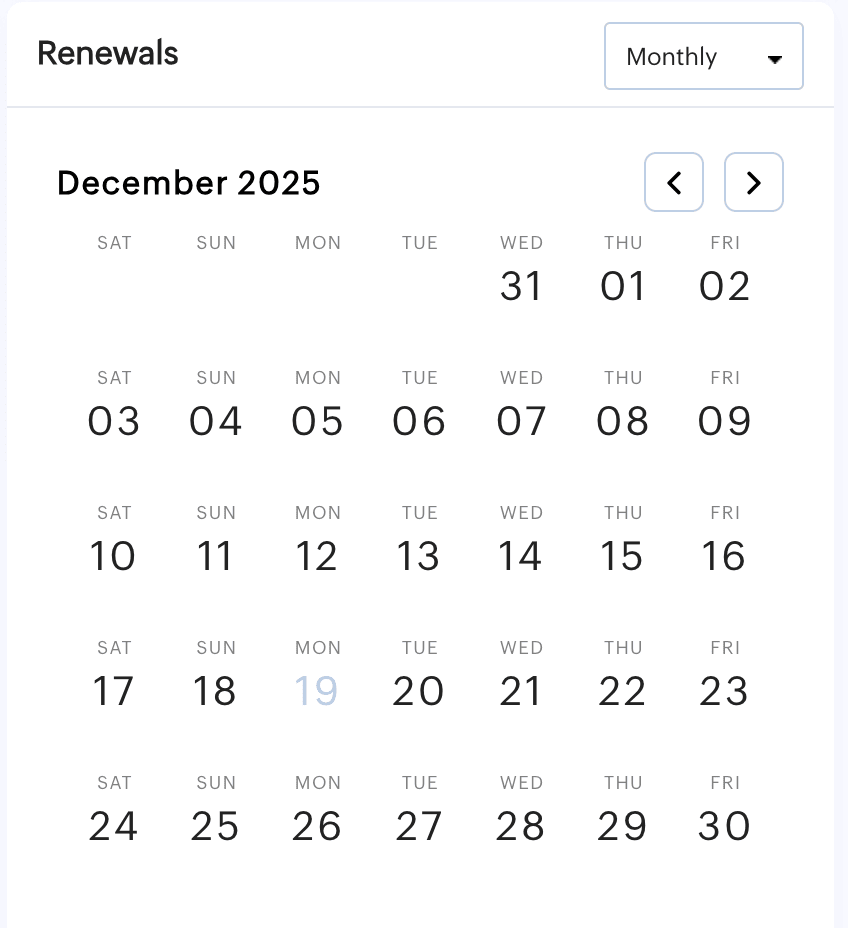Select Wednesday the 31st
This screenshot has width=848, height=928.
[x=521, y=286]
